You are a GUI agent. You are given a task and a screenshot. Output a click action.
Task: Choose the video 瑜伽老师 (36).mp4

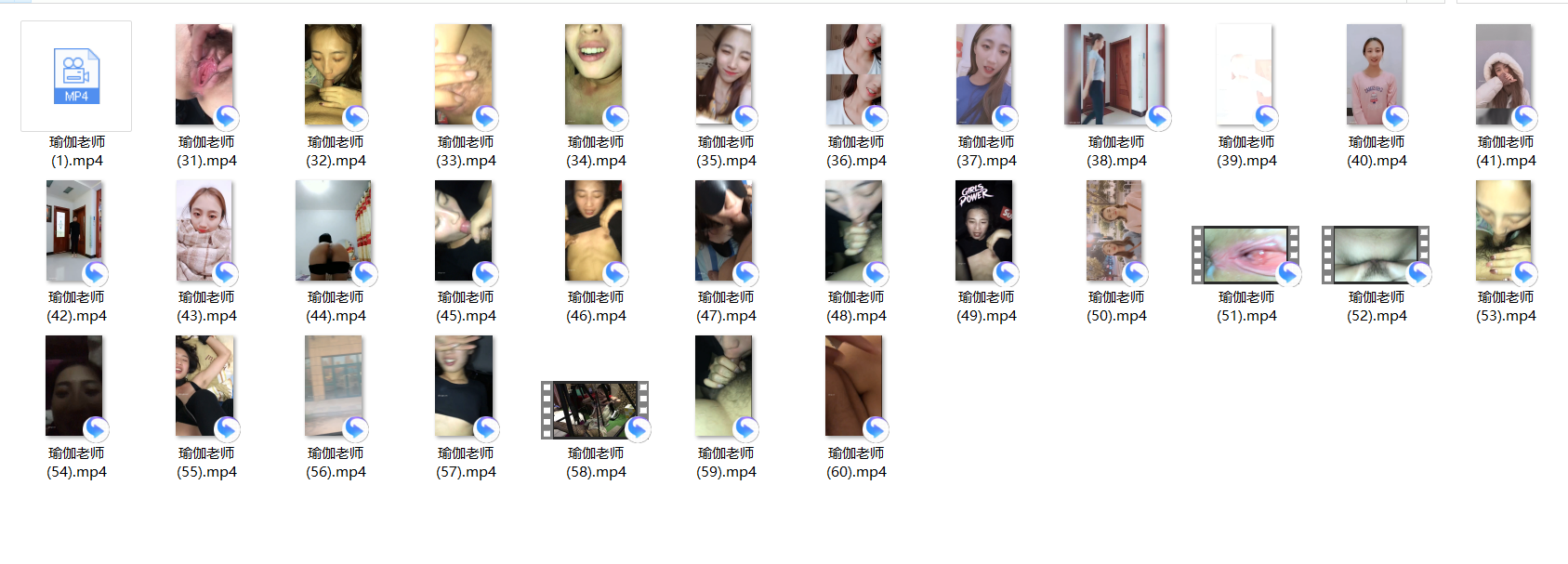[x=854, y=75]
